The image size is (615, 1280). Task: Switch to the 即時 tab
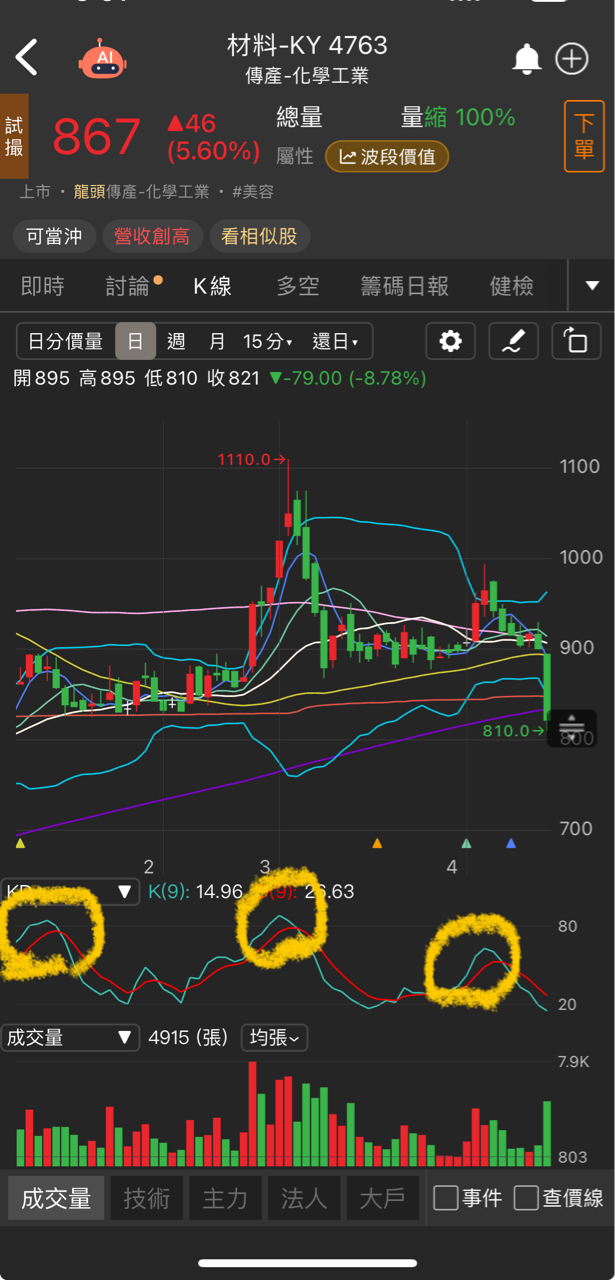(x=42, y=287)
